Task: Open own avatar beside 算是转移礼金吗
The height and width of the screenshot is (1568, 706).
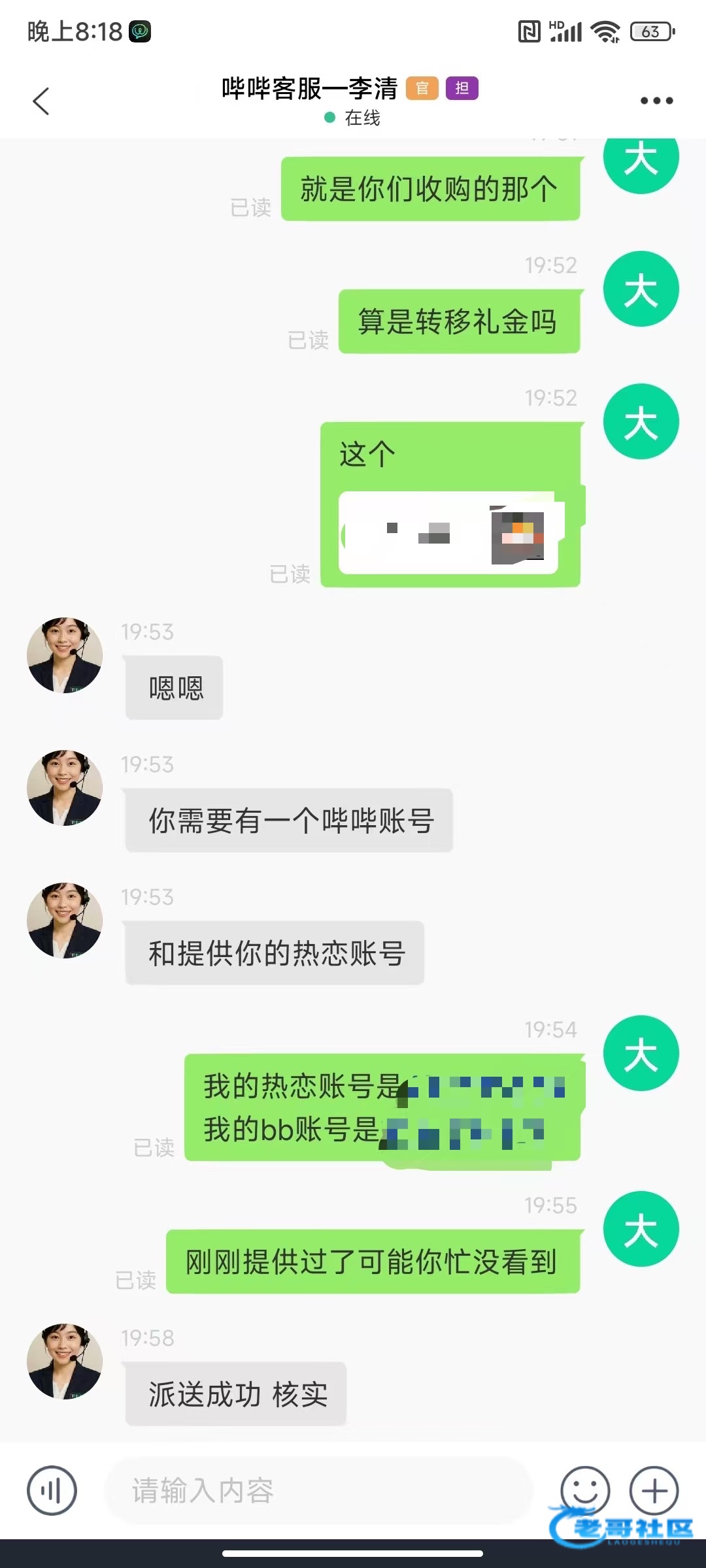Action: (641, 289)
